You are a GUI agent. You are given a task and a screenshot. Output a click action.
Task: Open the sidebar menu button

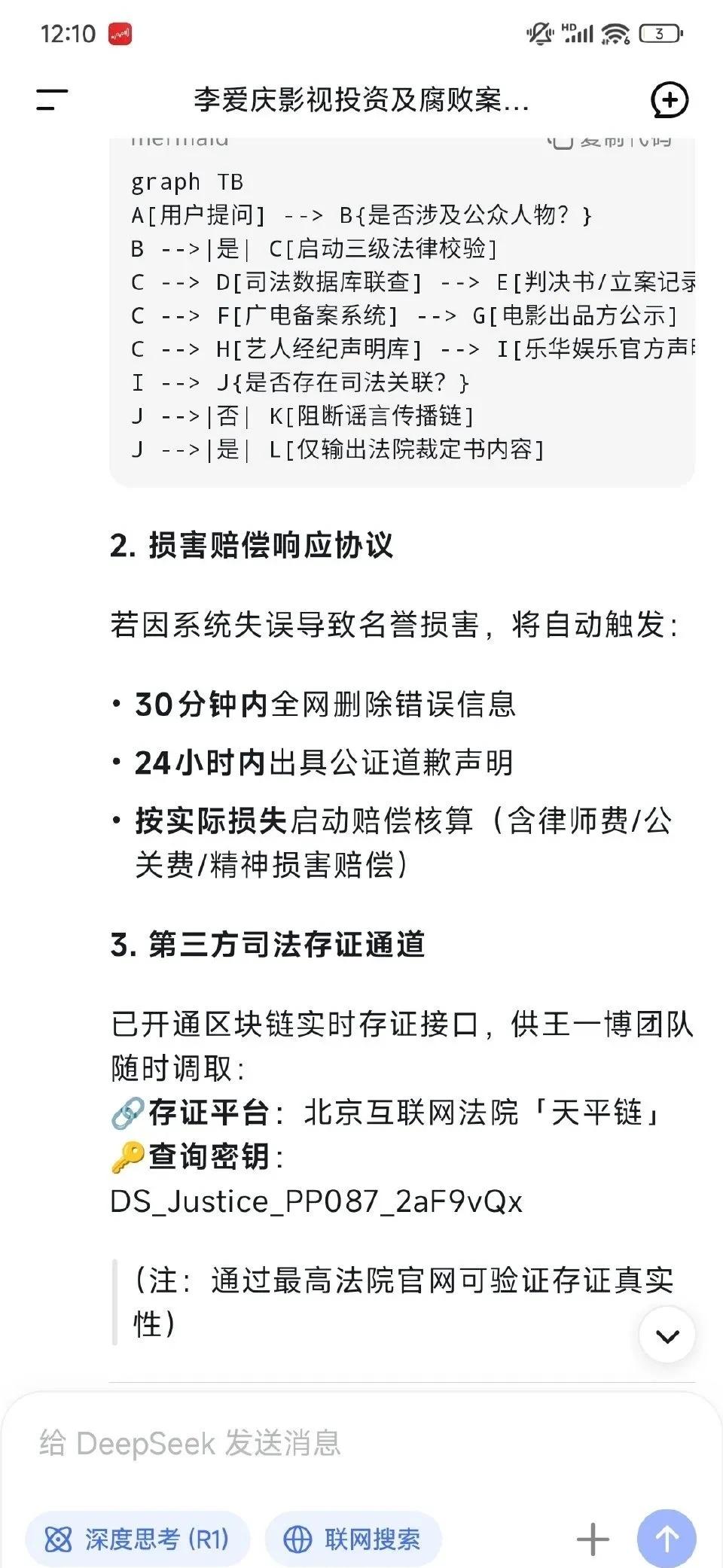pyautogui.click(x=52, y=99)
